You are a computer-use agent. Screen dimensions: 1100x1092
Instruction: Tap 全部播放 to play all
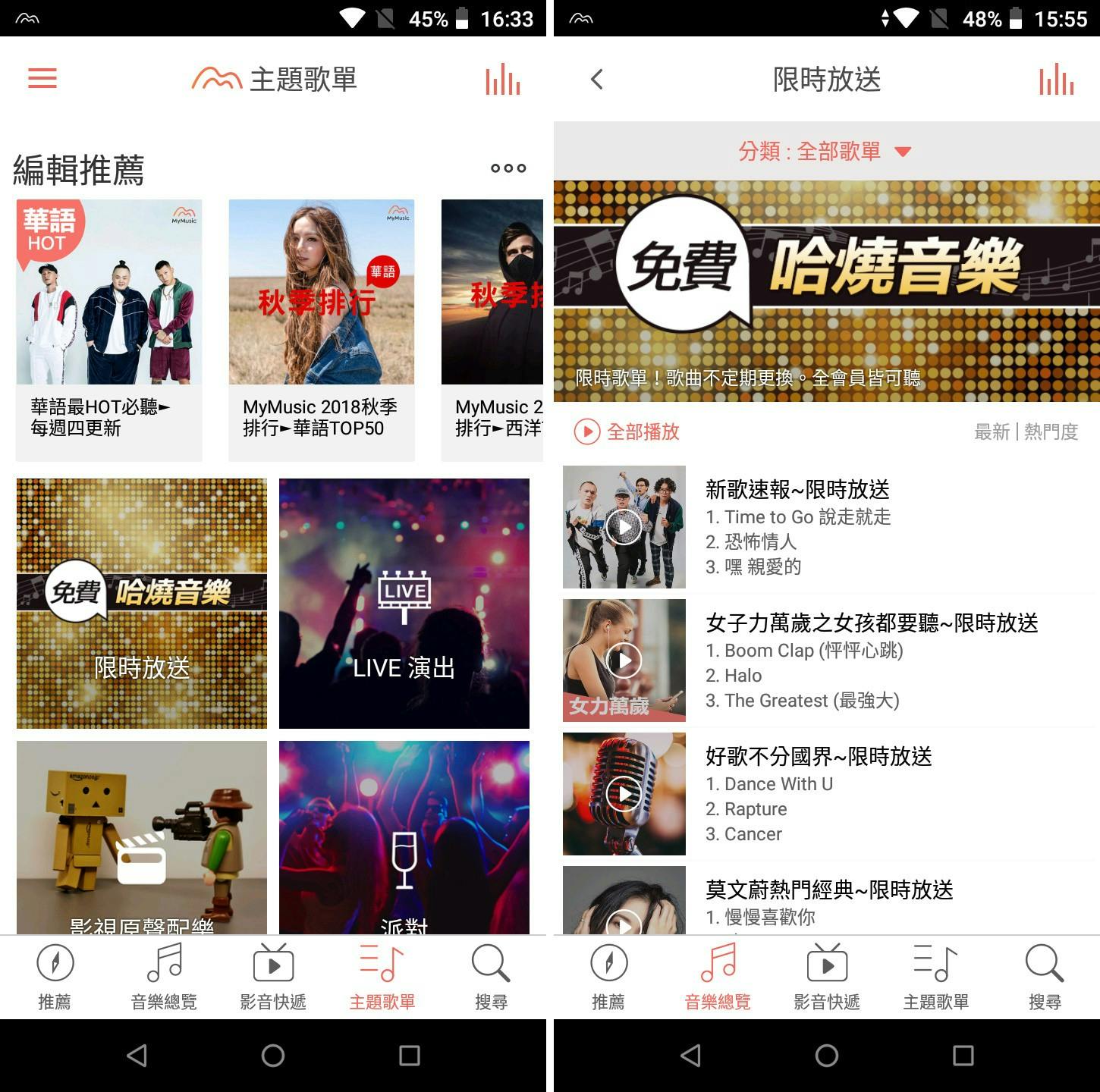627,431
